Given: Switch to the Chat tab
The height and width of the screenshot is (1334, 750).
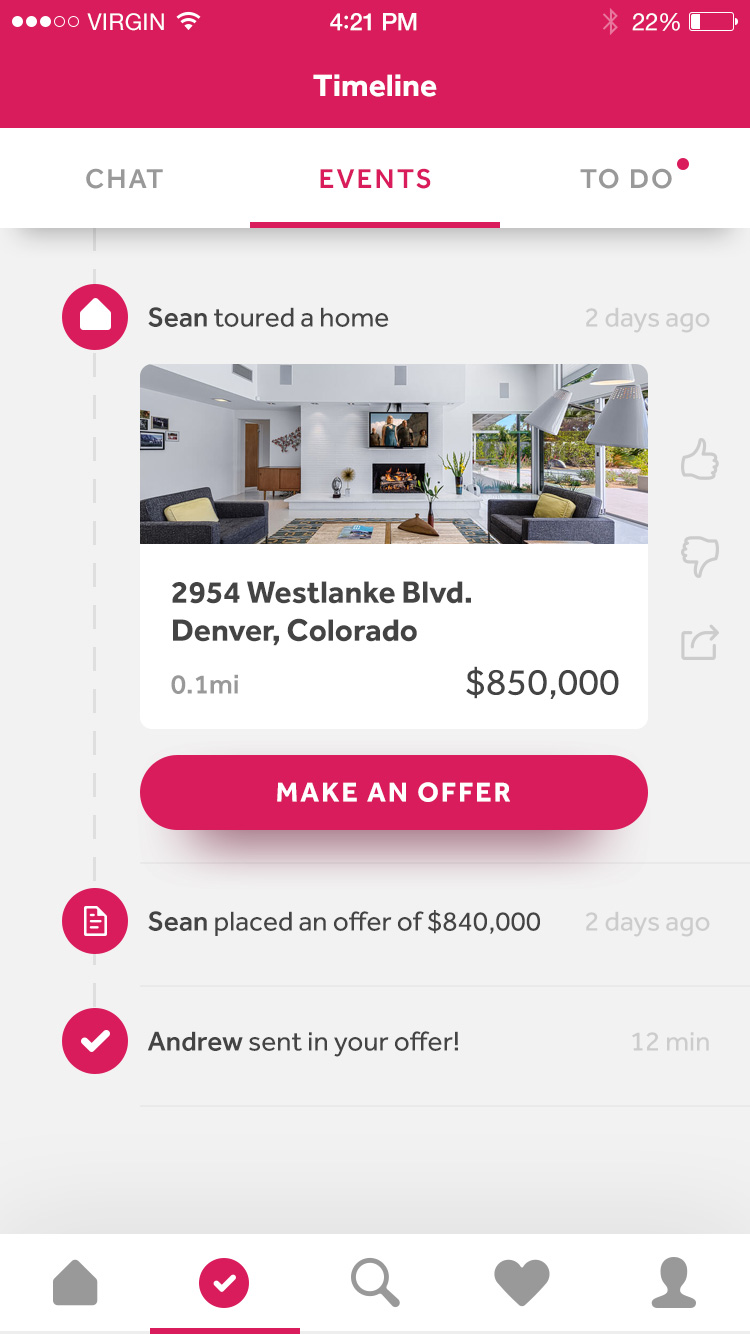Looking at the screenshot, I should [124, 179].
